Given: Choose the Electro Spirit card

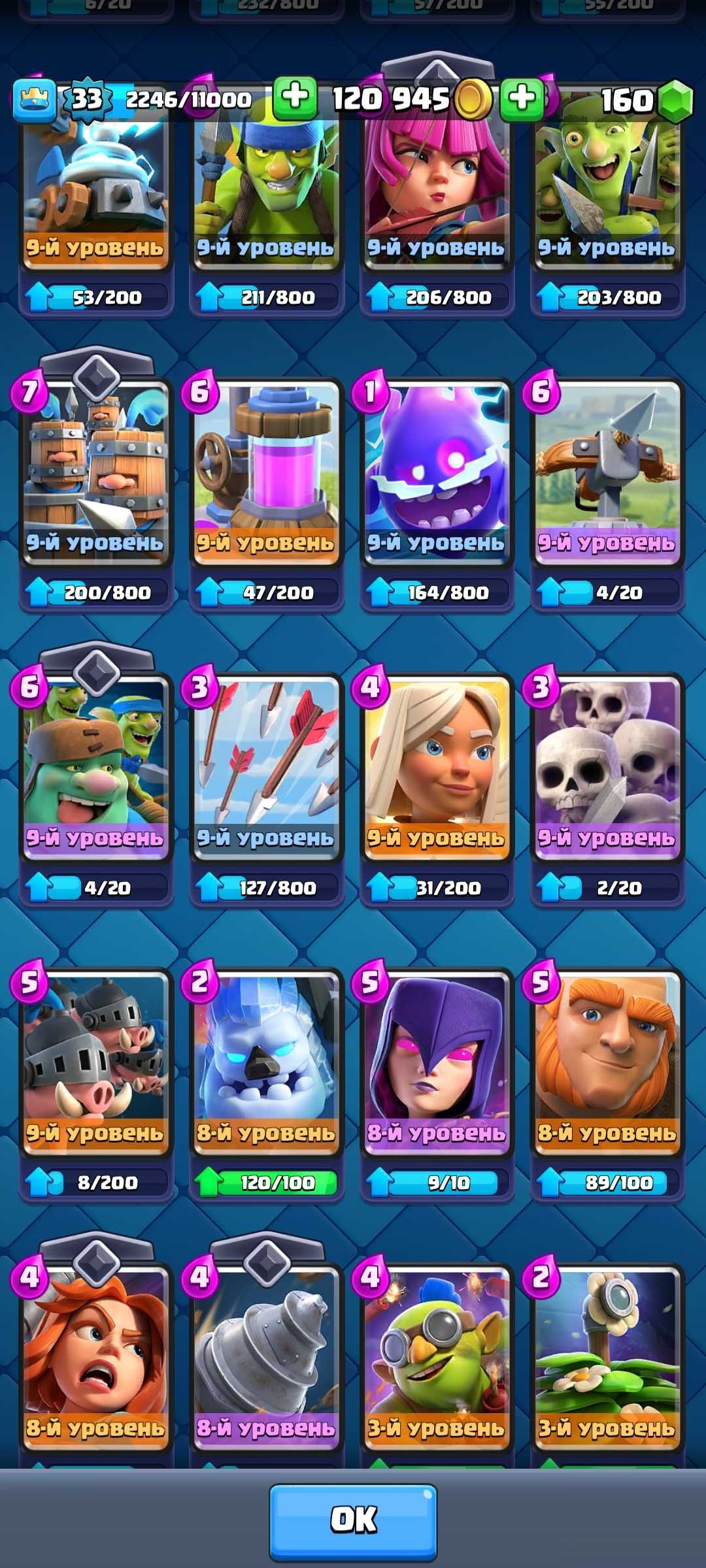Looking at the screenshot, I should [x=436, y=470].
